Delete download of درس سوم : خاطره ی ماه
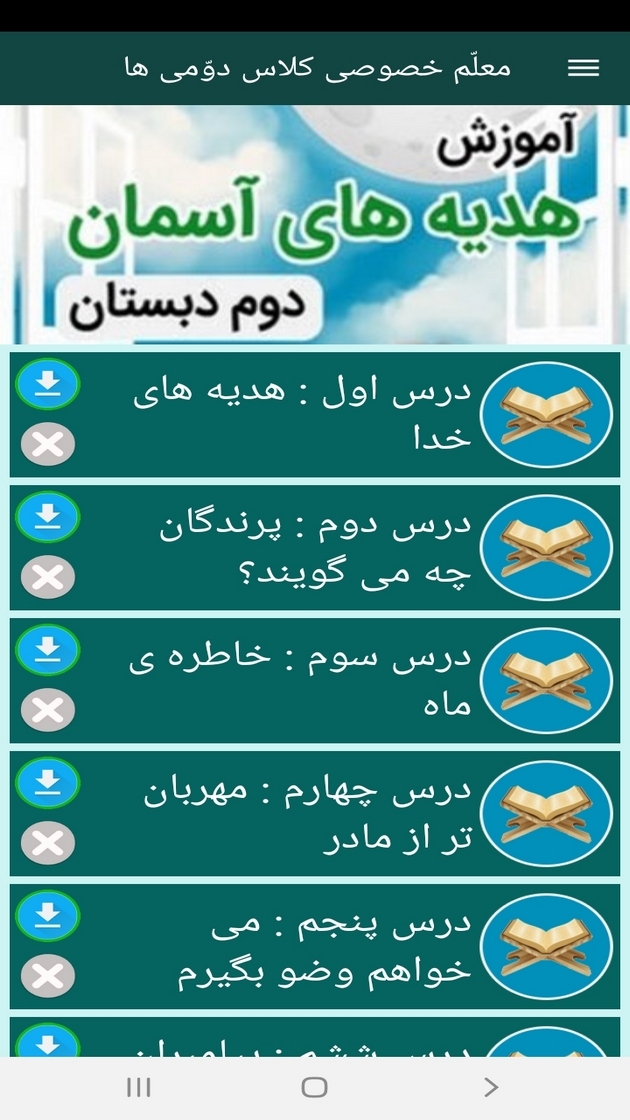This screenshot has height=1120, width=630. (47, 711)
